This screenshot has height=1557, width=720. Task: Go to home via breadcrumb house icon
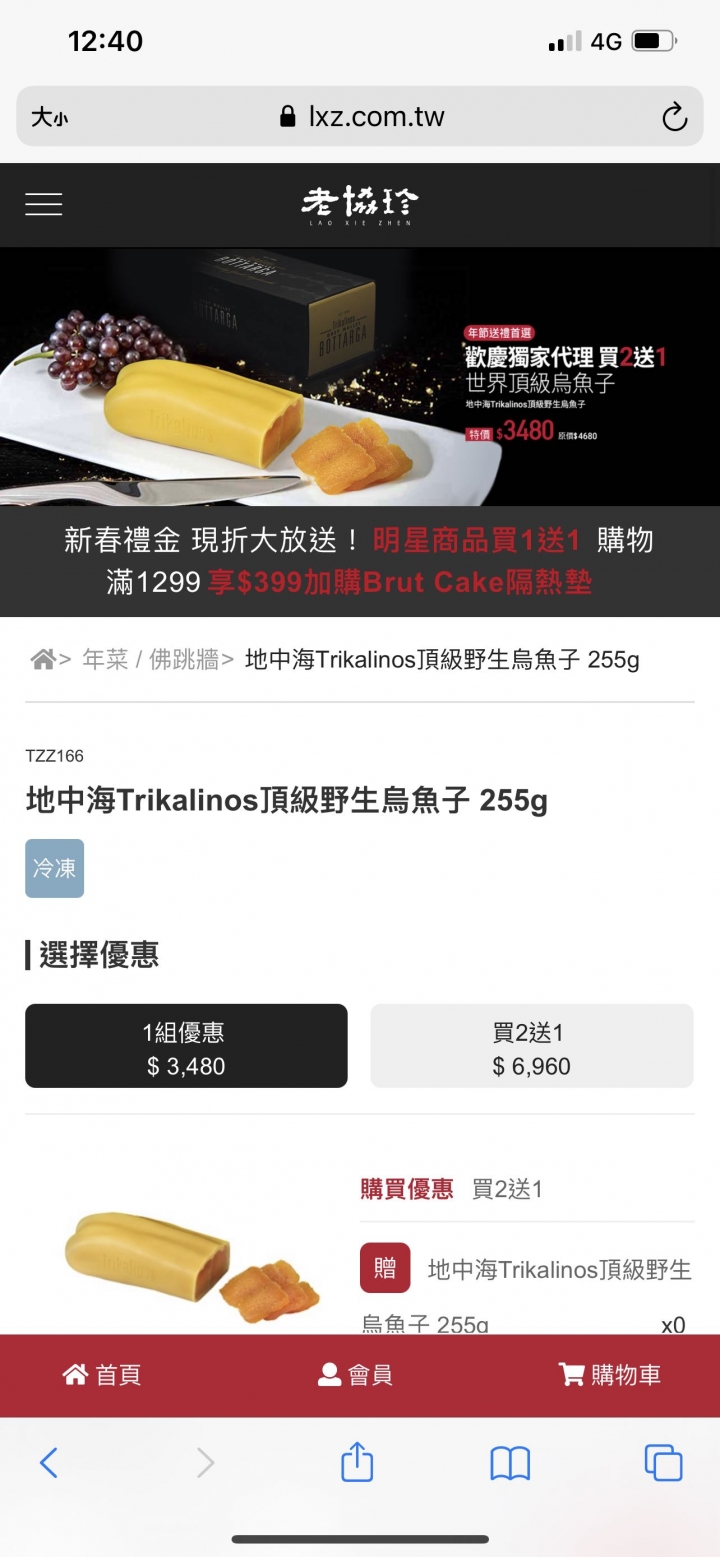click(42, 660)
